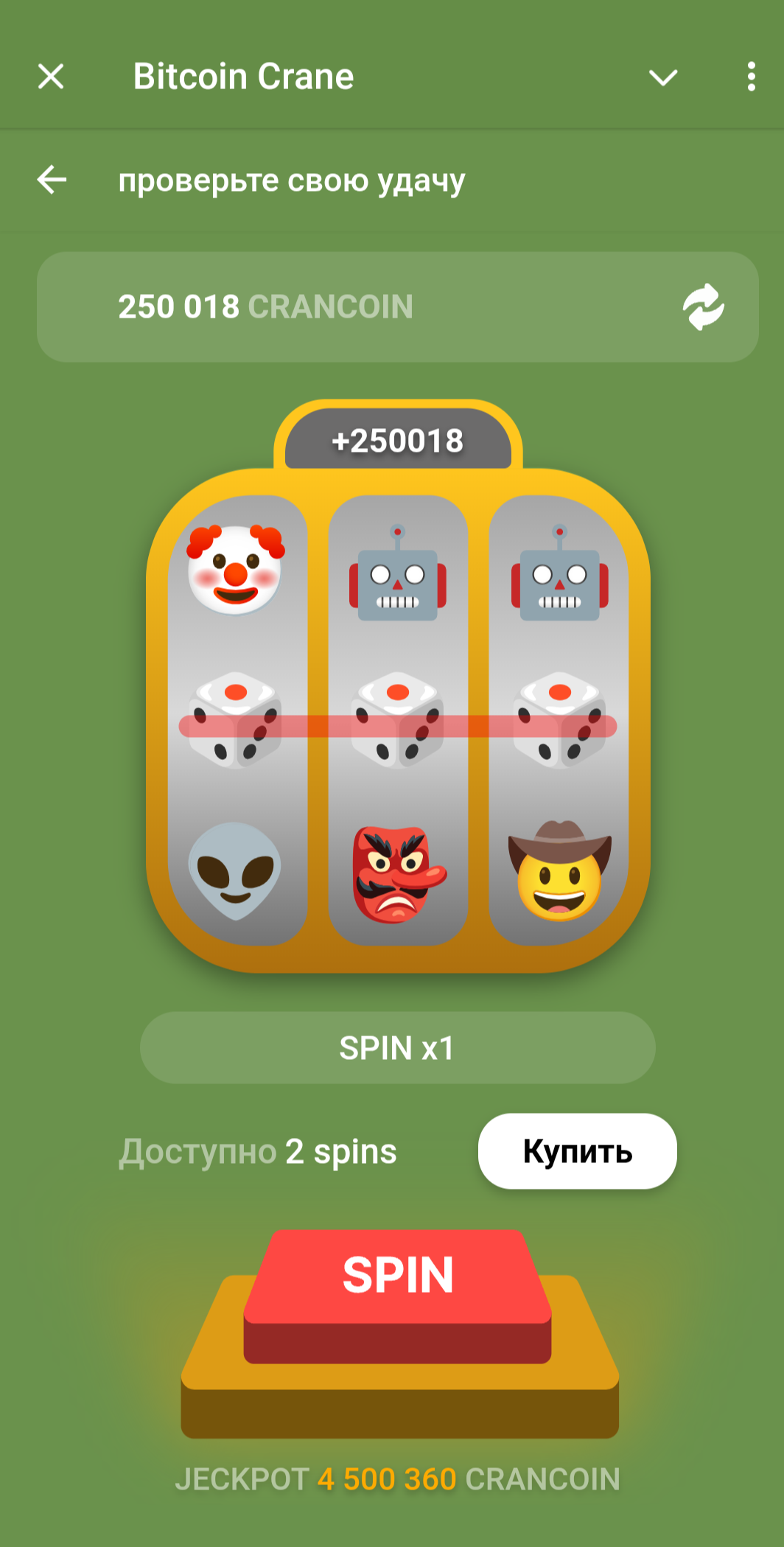Close the Bitcoin Crane mini app
This screenshot has height=1547, width=784.
pos(51,76)
